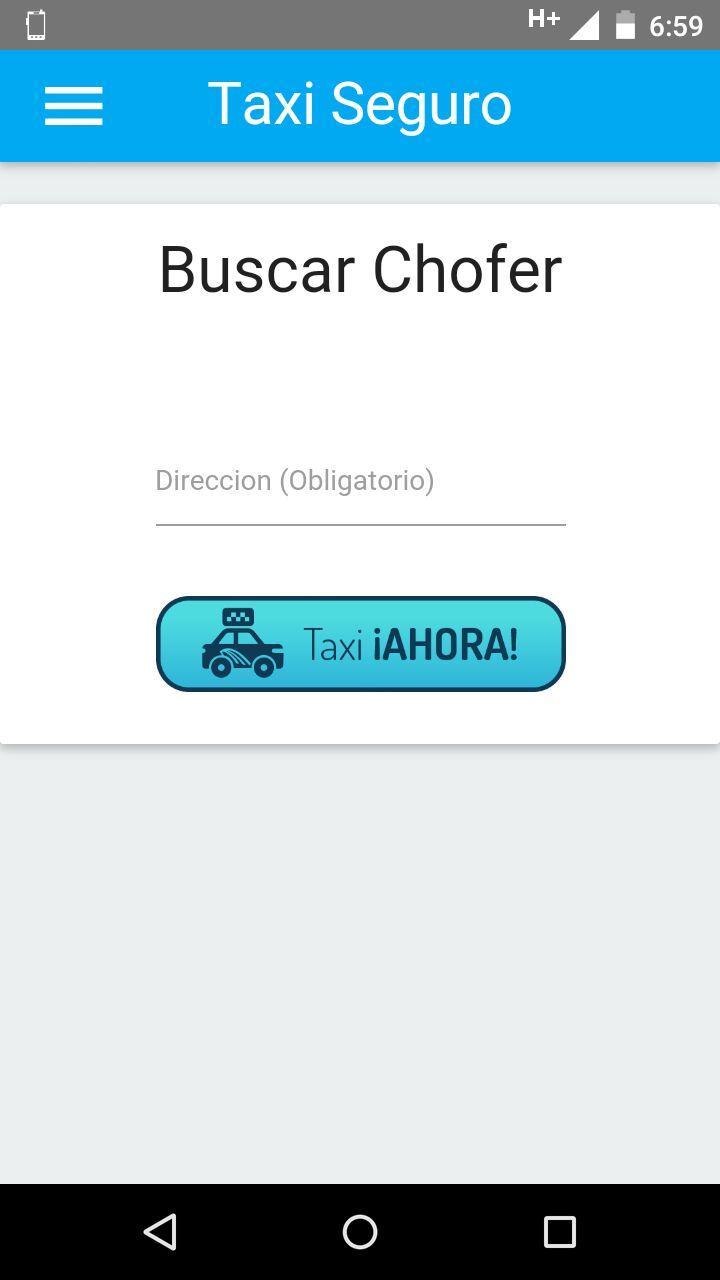This screenshot has width=720, height=1280.
Task: Tap the phone vibrate icon in status bar
Action: pos(36,24)
